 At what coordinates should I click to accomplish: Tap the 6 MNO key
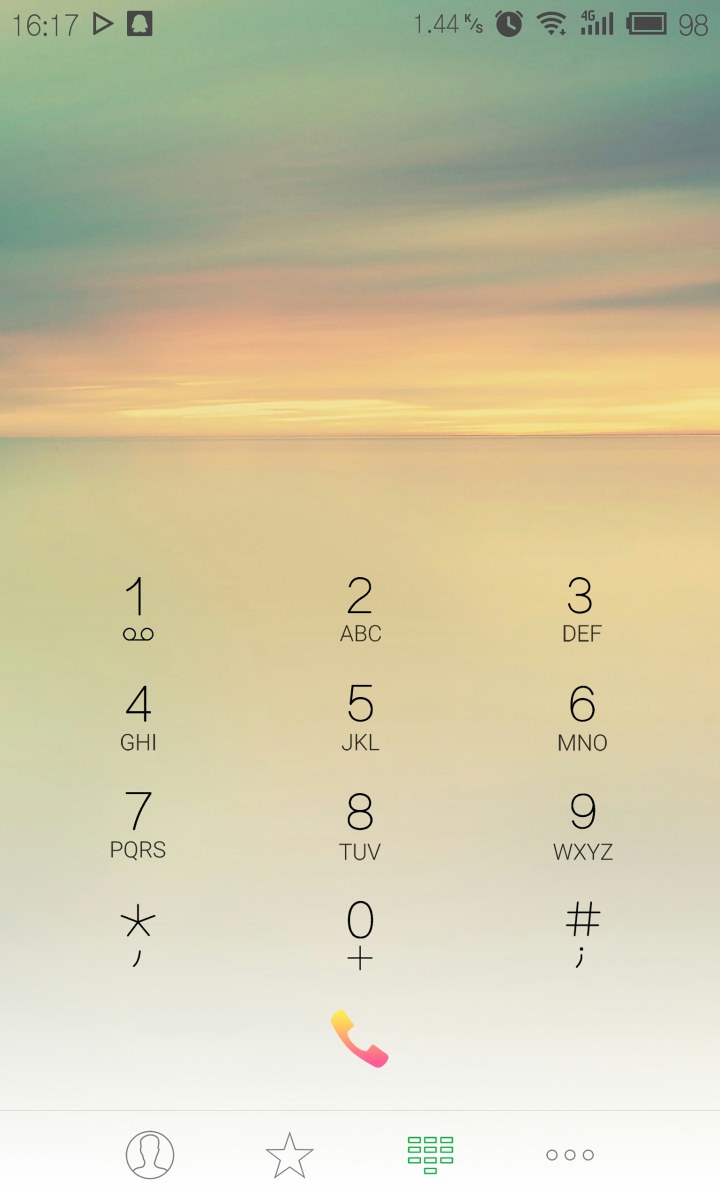[x=582, y=716]
